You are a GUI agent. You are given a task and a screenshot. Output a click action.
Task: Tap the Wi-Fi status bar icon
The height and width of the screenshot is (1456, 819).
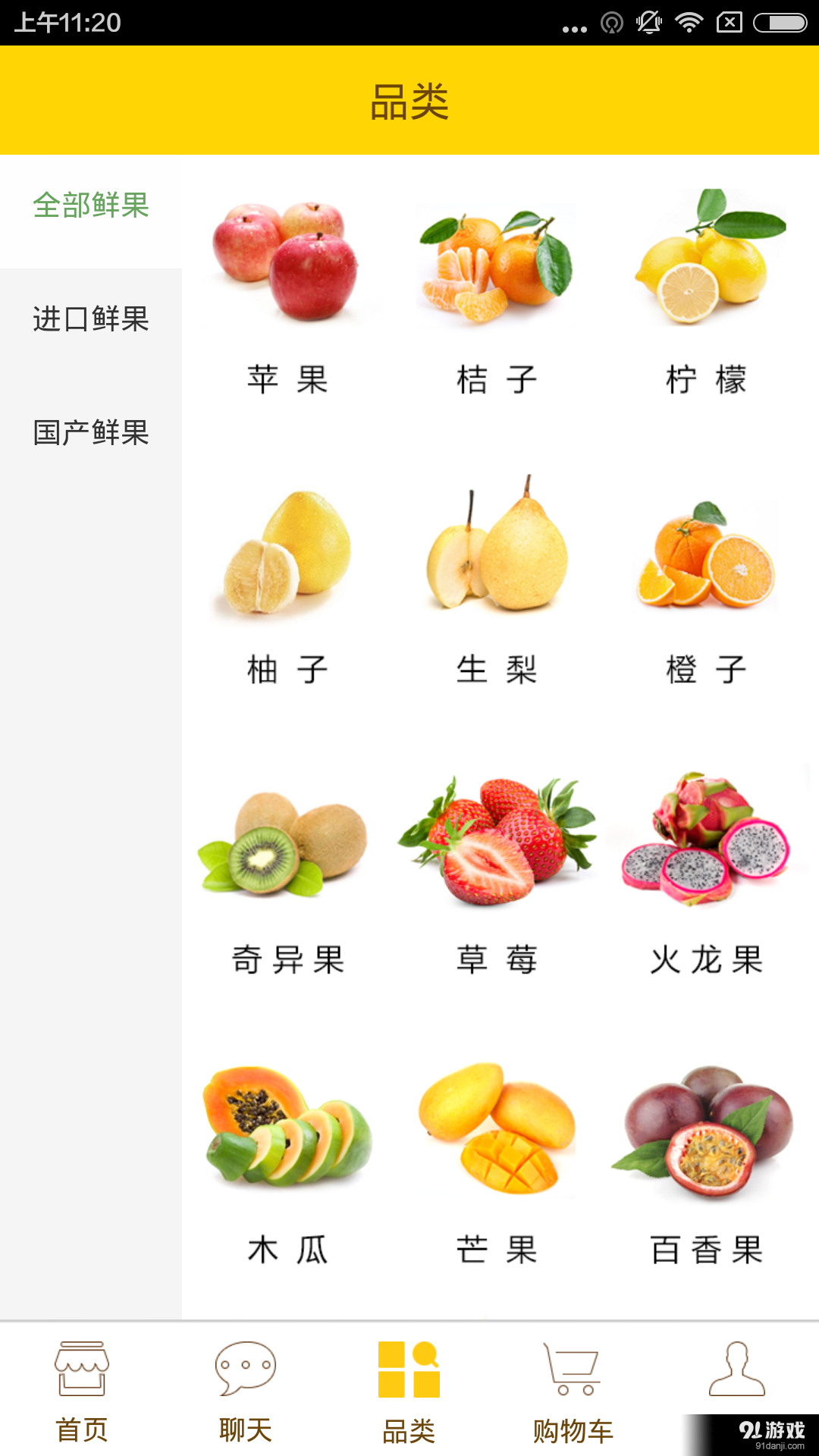(x=691, y=22)
